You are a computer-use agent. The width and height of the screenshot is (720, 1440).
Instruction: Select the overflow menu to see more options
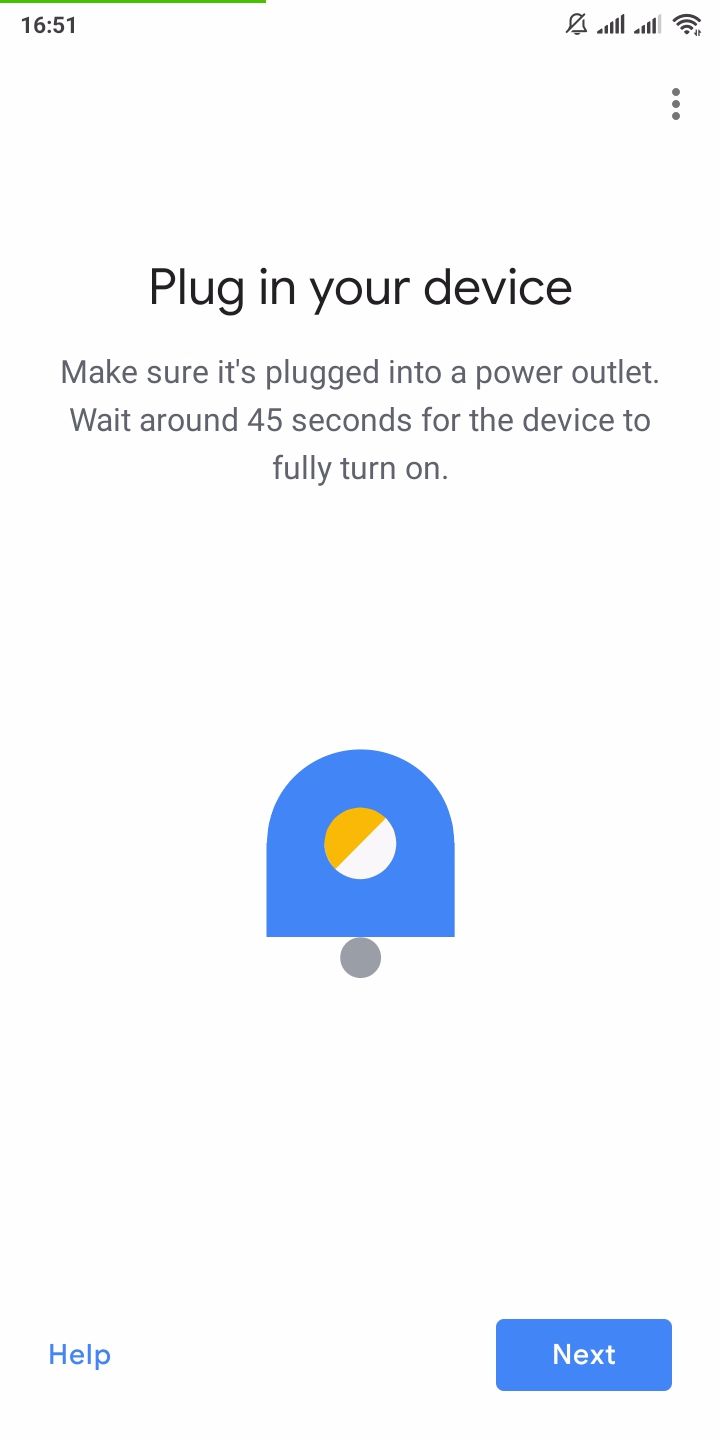click(675, 104)
